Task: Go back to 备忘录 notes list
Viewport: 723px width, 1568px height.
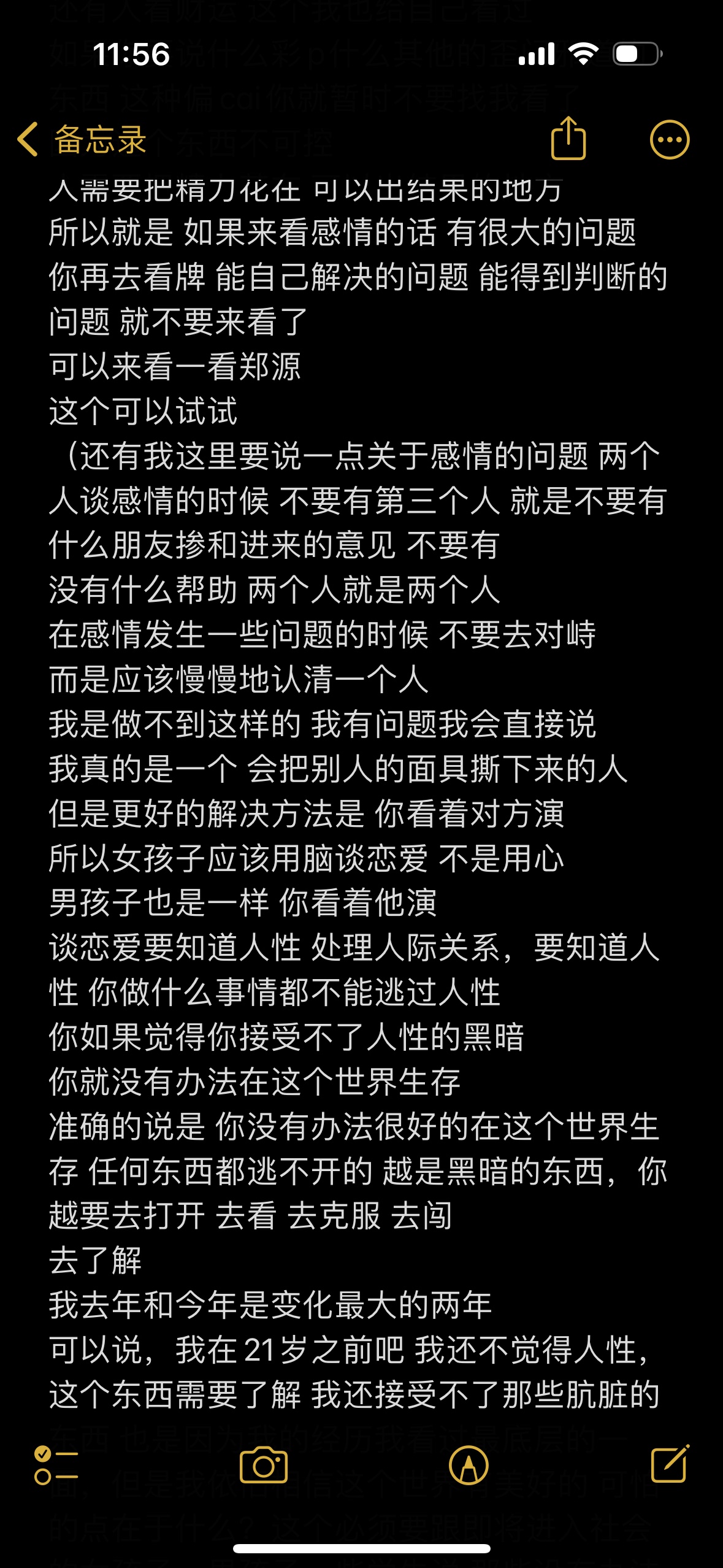Action: point(82,139)
